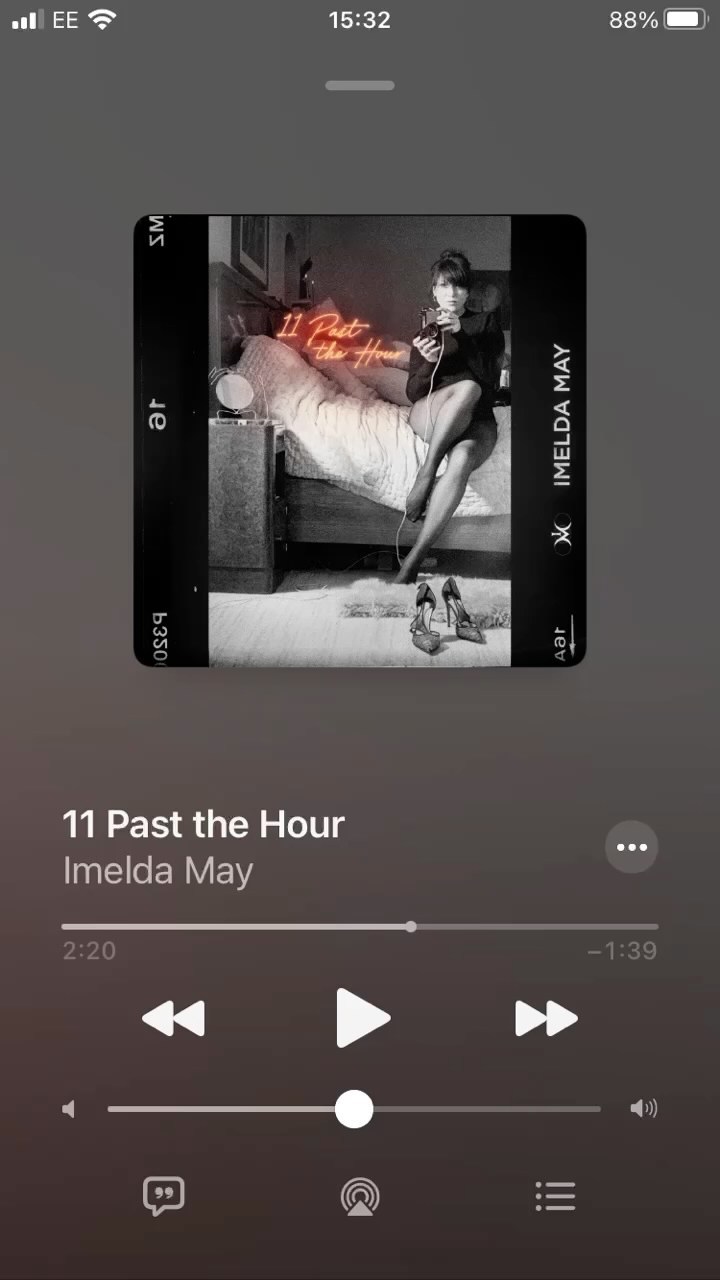The image size is (720, 1280).
Task: Show lyrics for 11 Past the Hour
Action: [164, 1195]
